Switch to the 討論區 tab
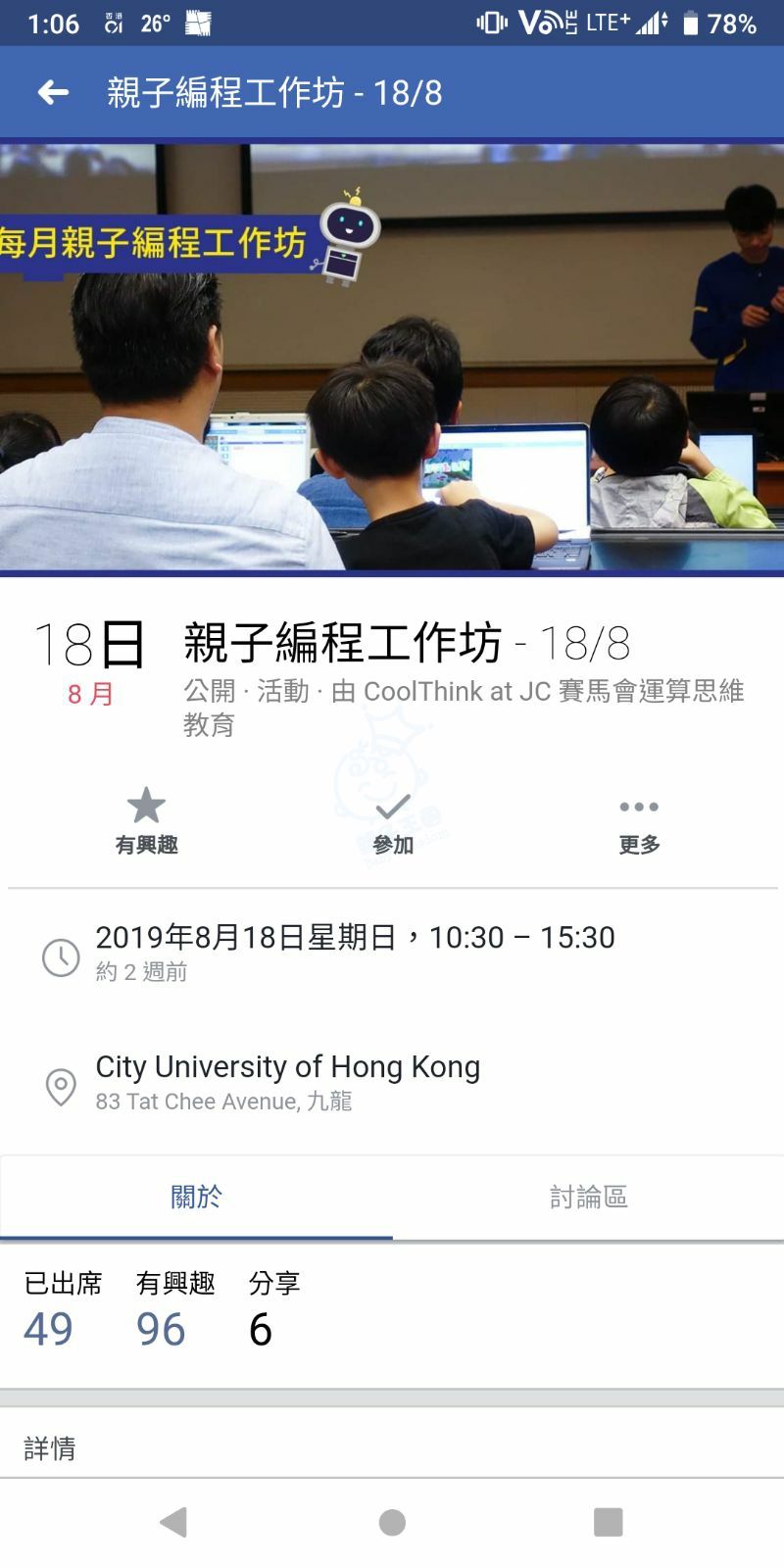Image resolution: width=784 pixels, height=1568 pixels. (x=588, y=1197)
